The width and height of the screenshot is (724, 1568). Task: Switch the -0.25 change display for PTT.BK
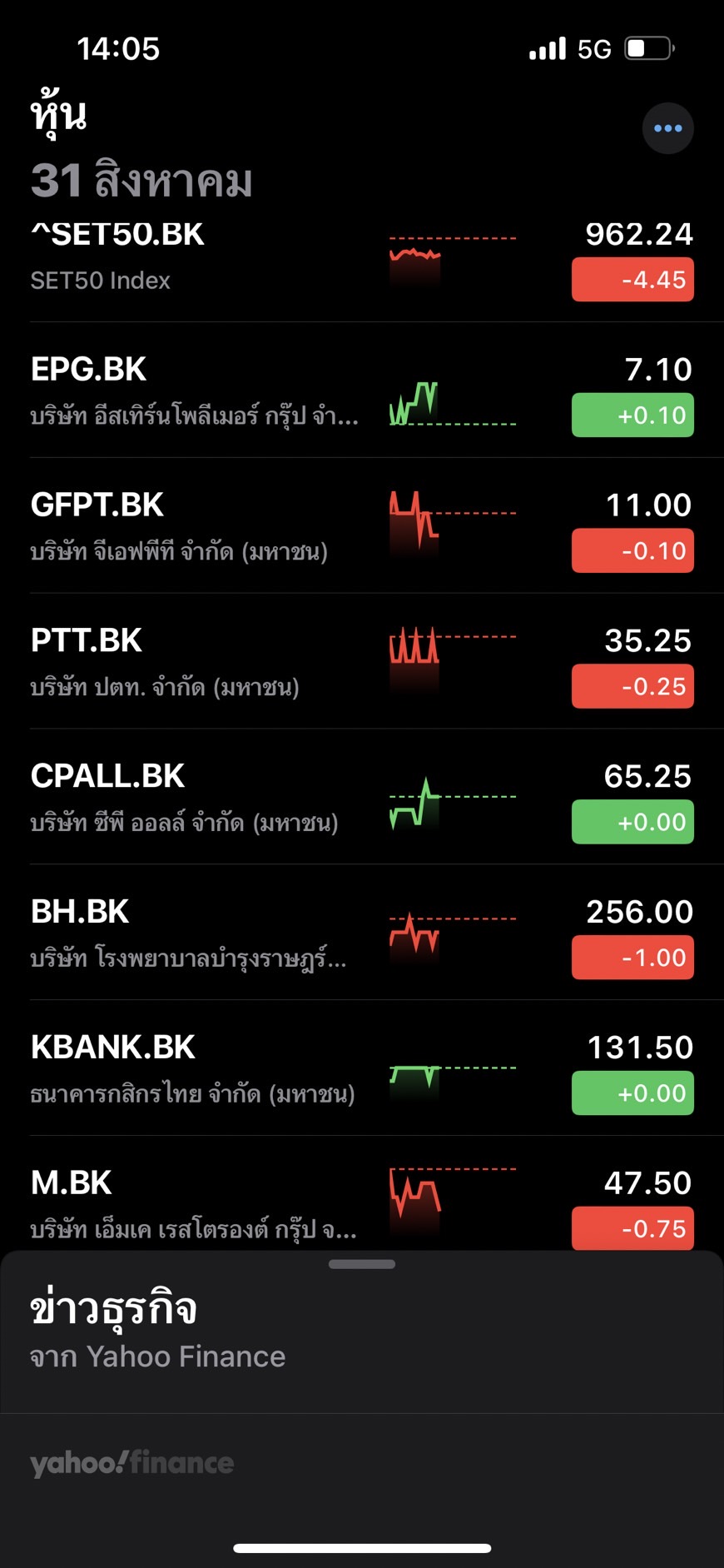632,687
